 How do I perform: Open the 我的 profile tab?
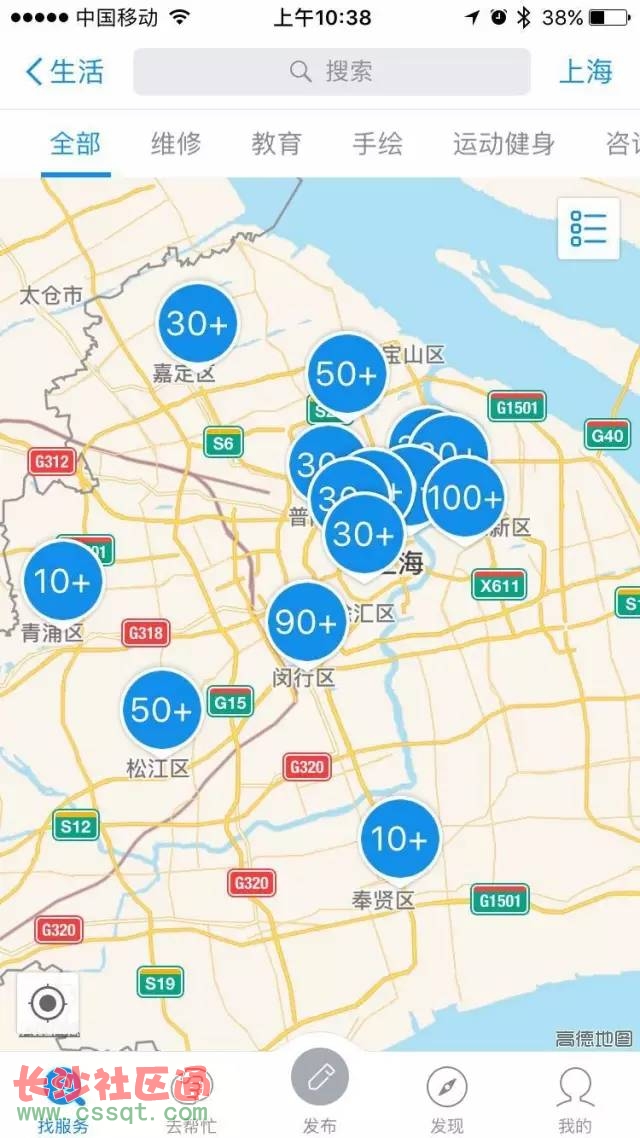pos(575,1098)
